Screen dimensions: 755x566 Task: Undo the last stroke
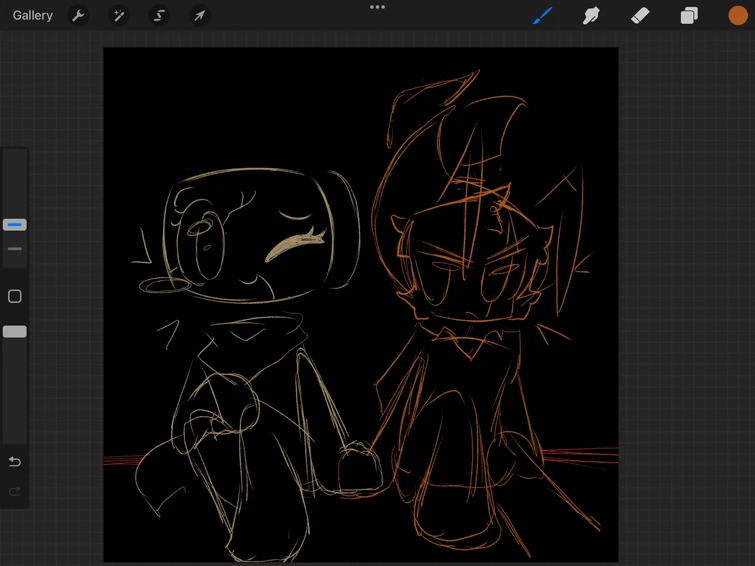point(15,462)
